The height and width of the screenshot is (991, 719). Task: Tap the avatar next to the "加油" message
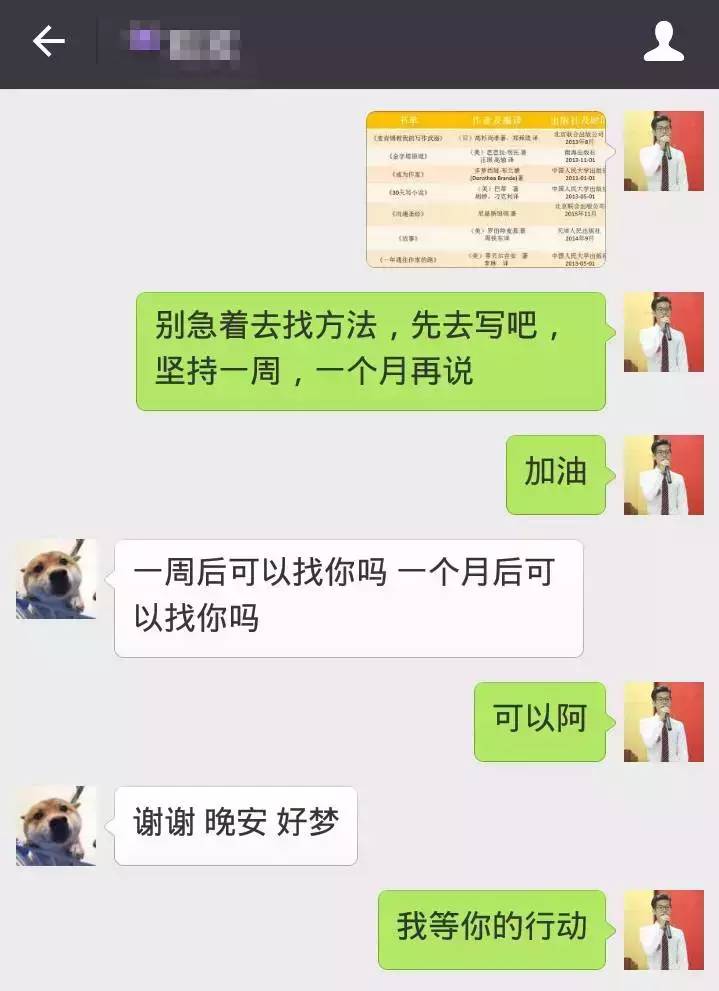663,475
